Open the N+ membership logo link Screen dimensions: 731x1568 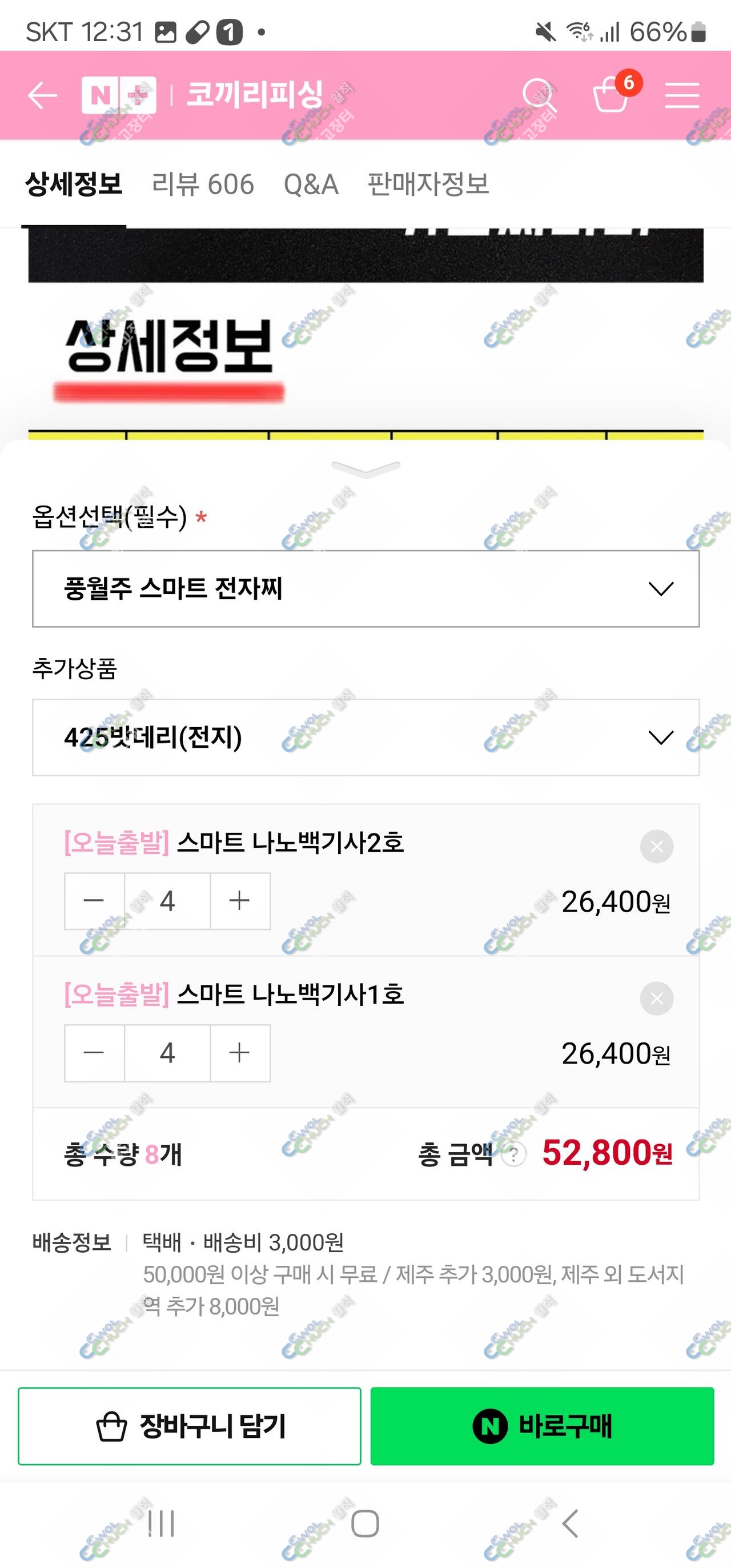[x=119, y=95]
